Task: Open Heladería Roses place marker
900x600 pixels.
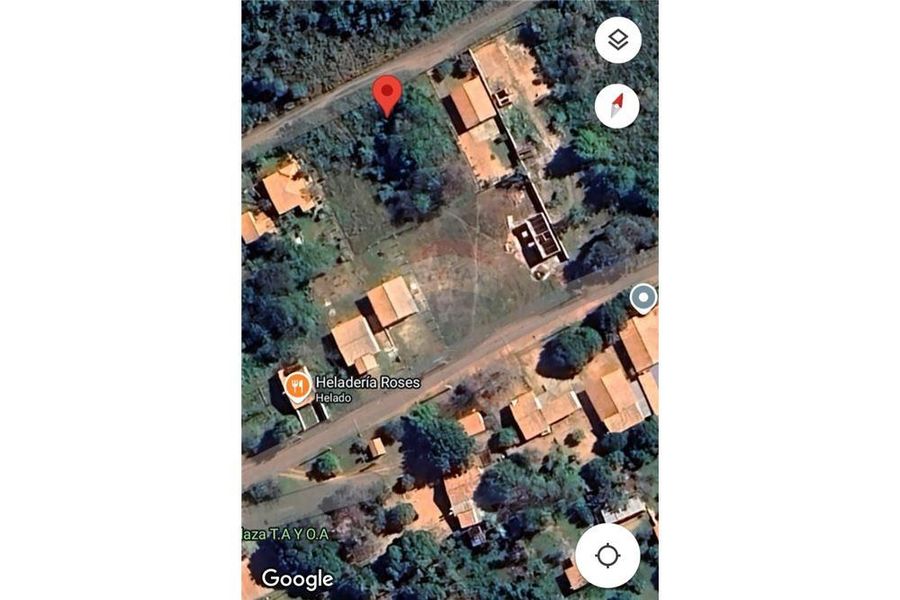Action: (x=295, y=385)
